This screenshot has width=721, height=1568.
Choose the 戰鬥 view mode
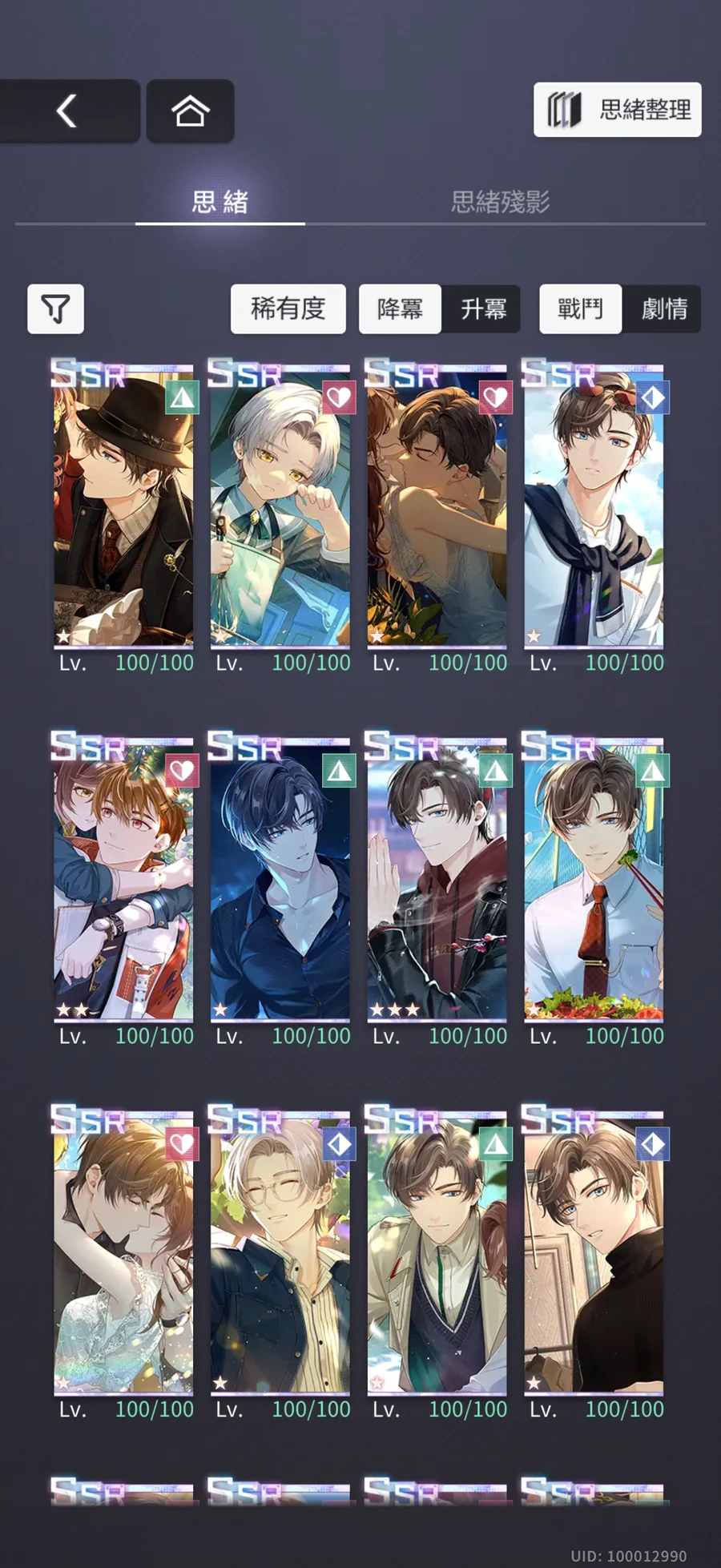580,308
